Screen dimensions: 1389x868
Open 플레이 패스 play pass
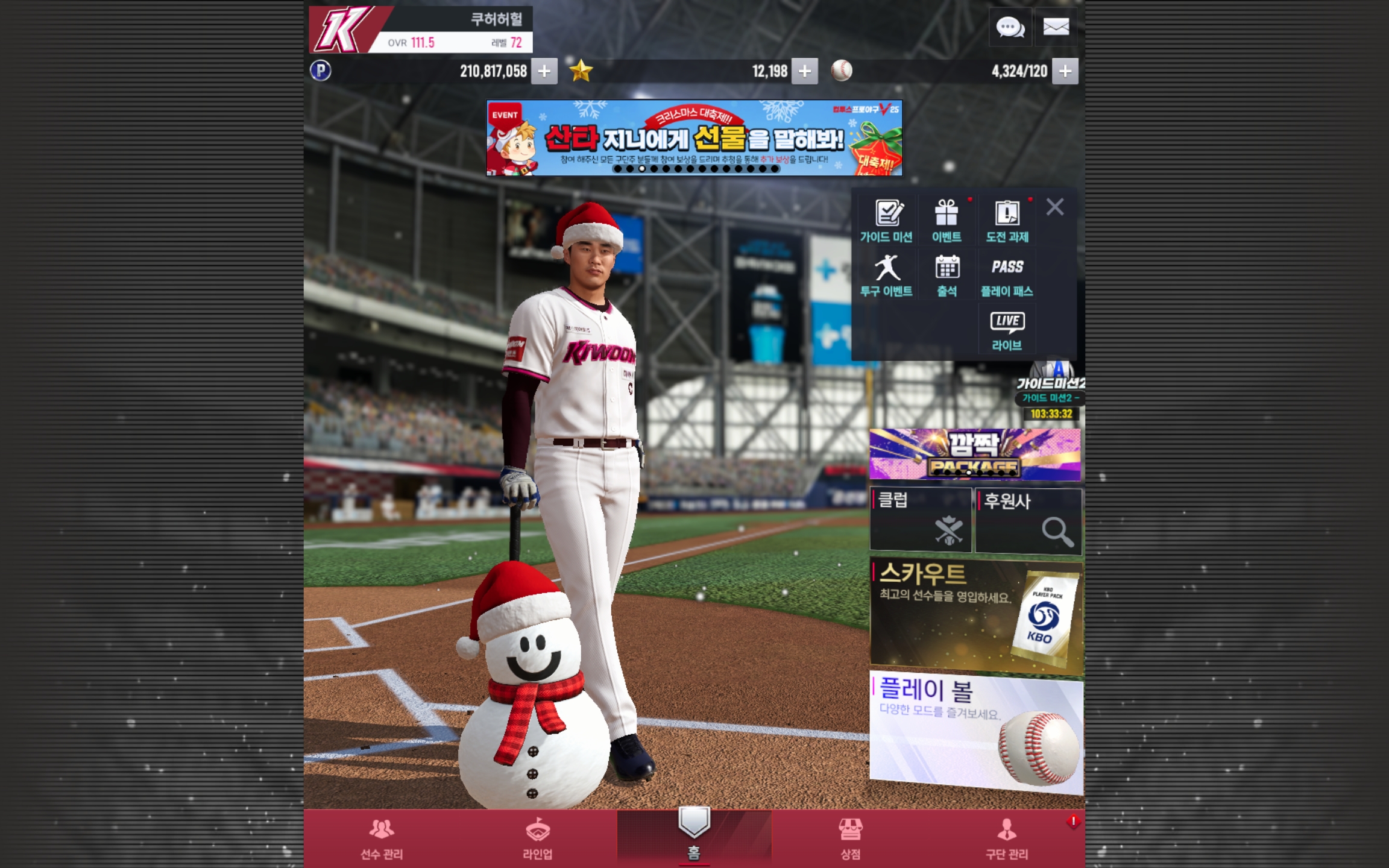point(1007,275)
